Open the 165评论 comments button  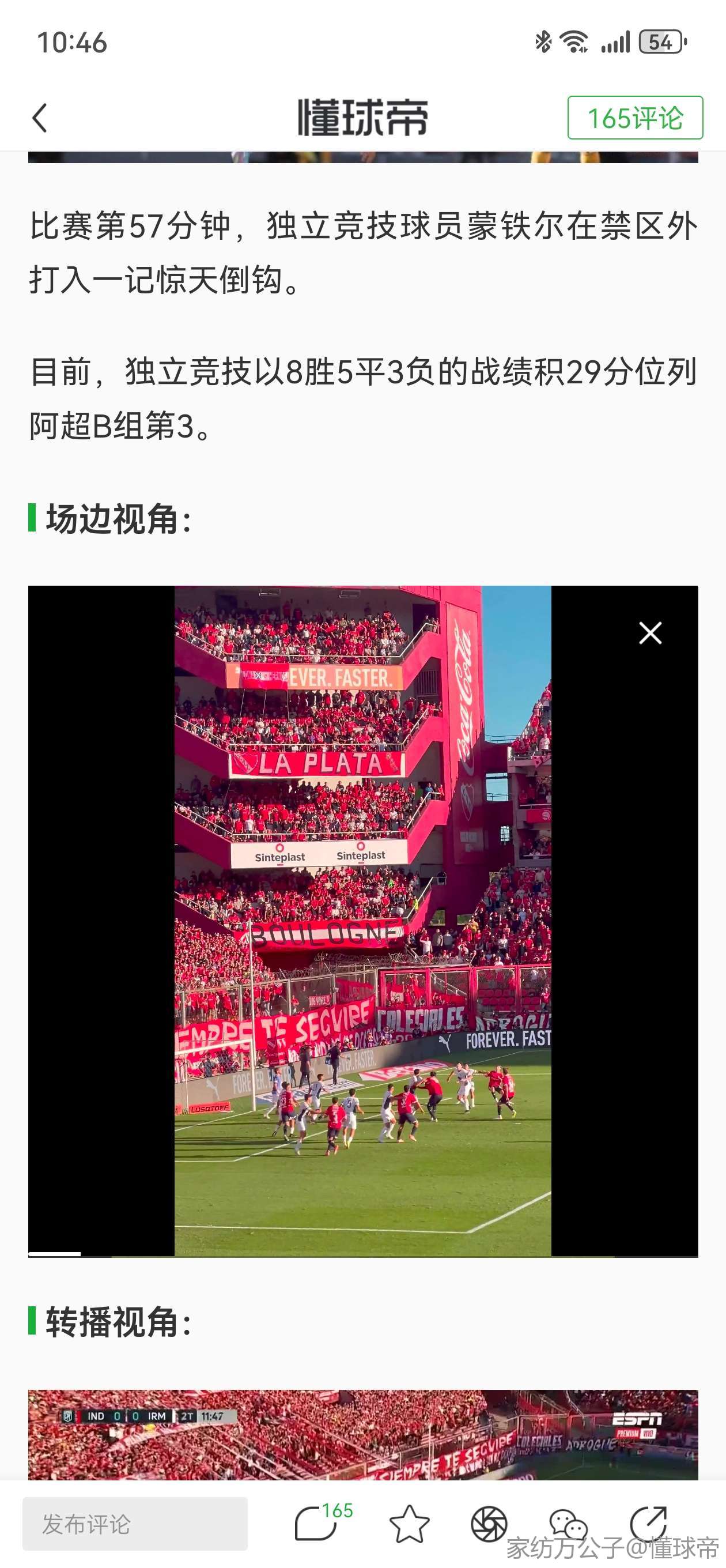(x=635, y=118)
